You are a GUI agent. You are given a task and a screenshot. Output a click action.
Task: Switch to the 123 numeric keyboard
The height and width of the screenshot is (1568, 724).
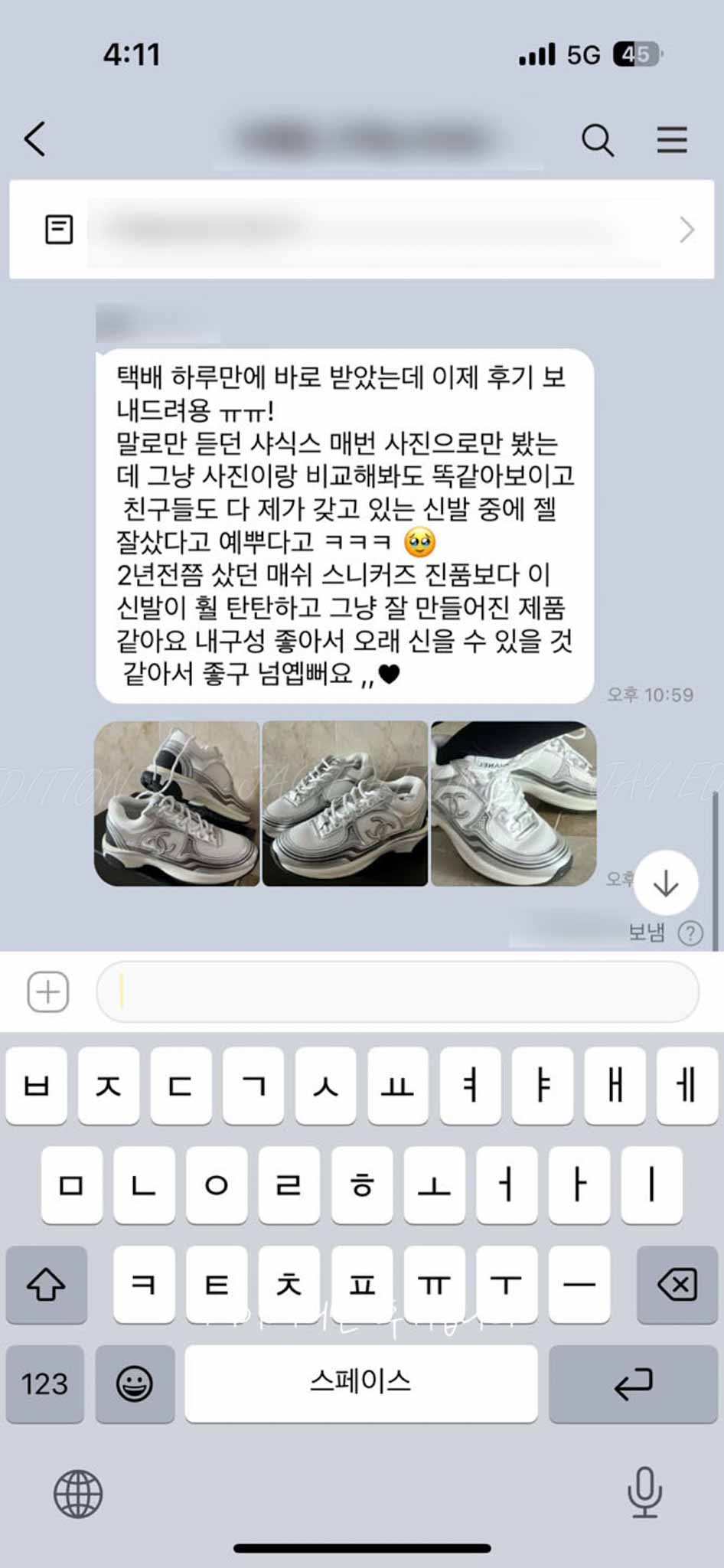[x=44, y=1383]
